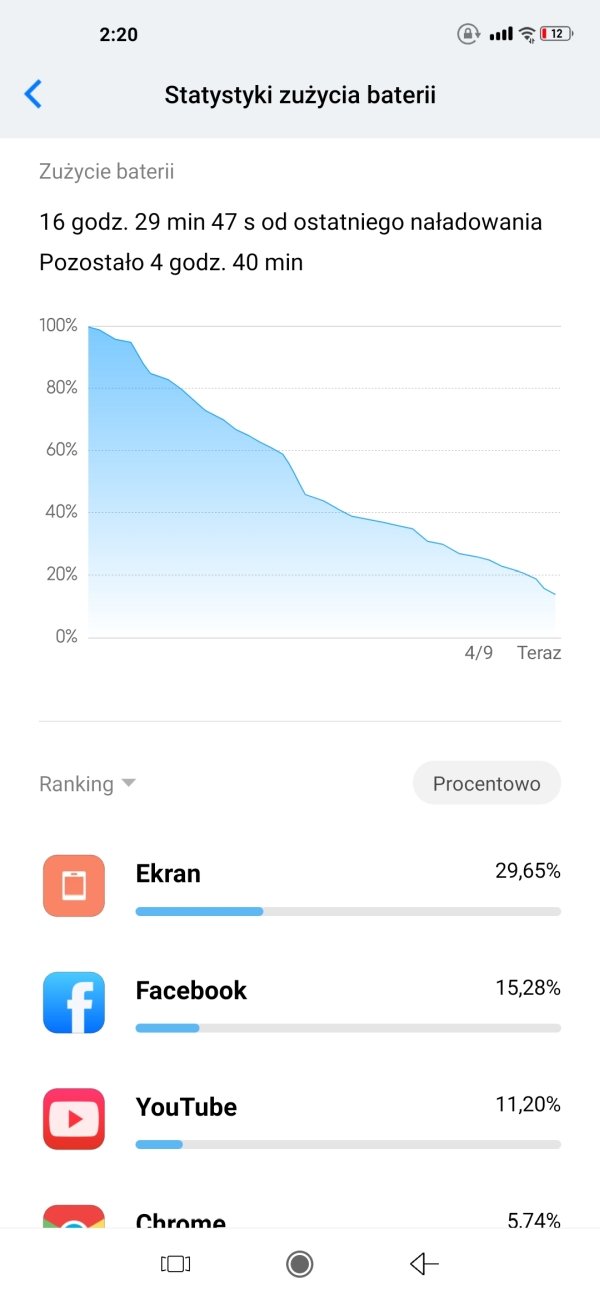Expand the Ranking dropdown
The image size is (600, 1300).
(87, 784)
